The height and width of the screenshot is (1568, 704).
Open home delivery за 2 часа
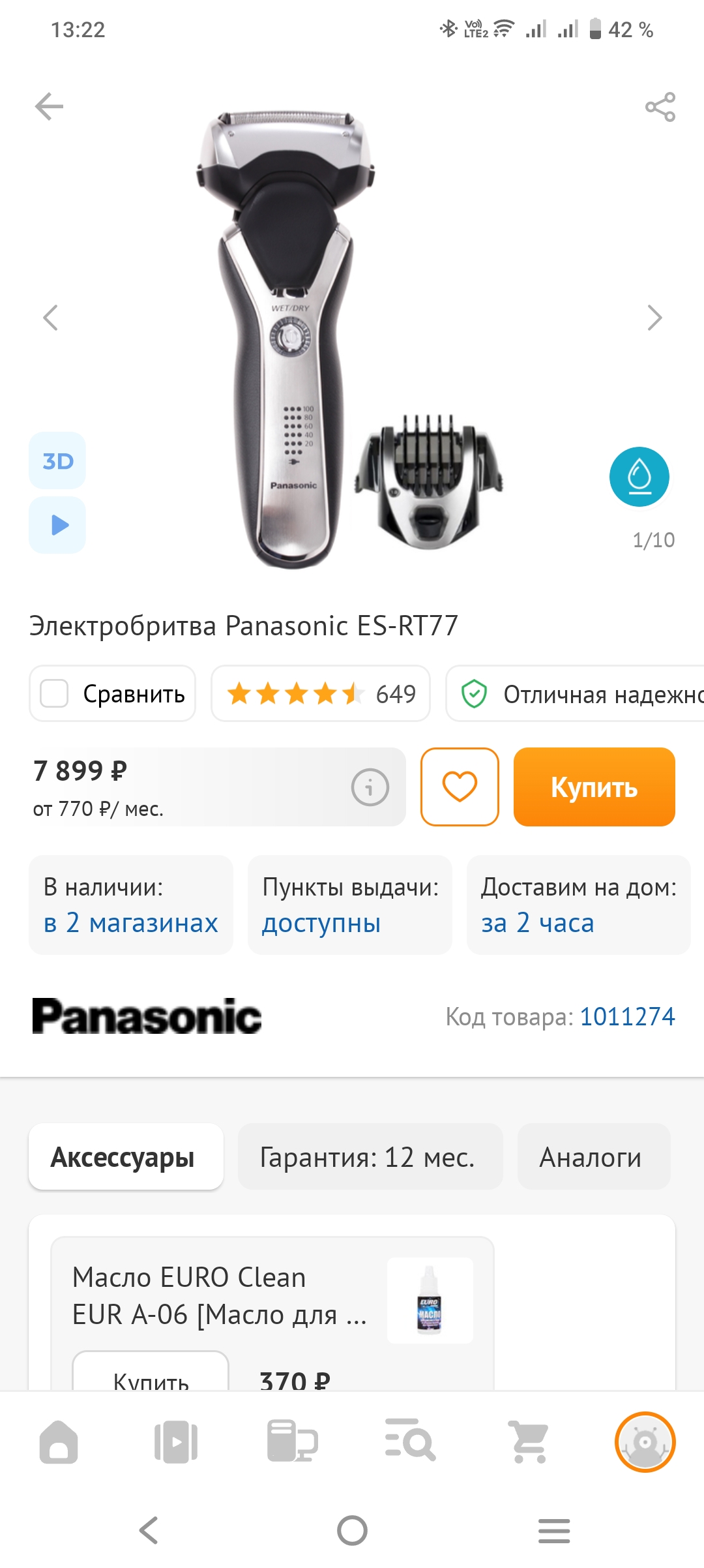point(538,922)
